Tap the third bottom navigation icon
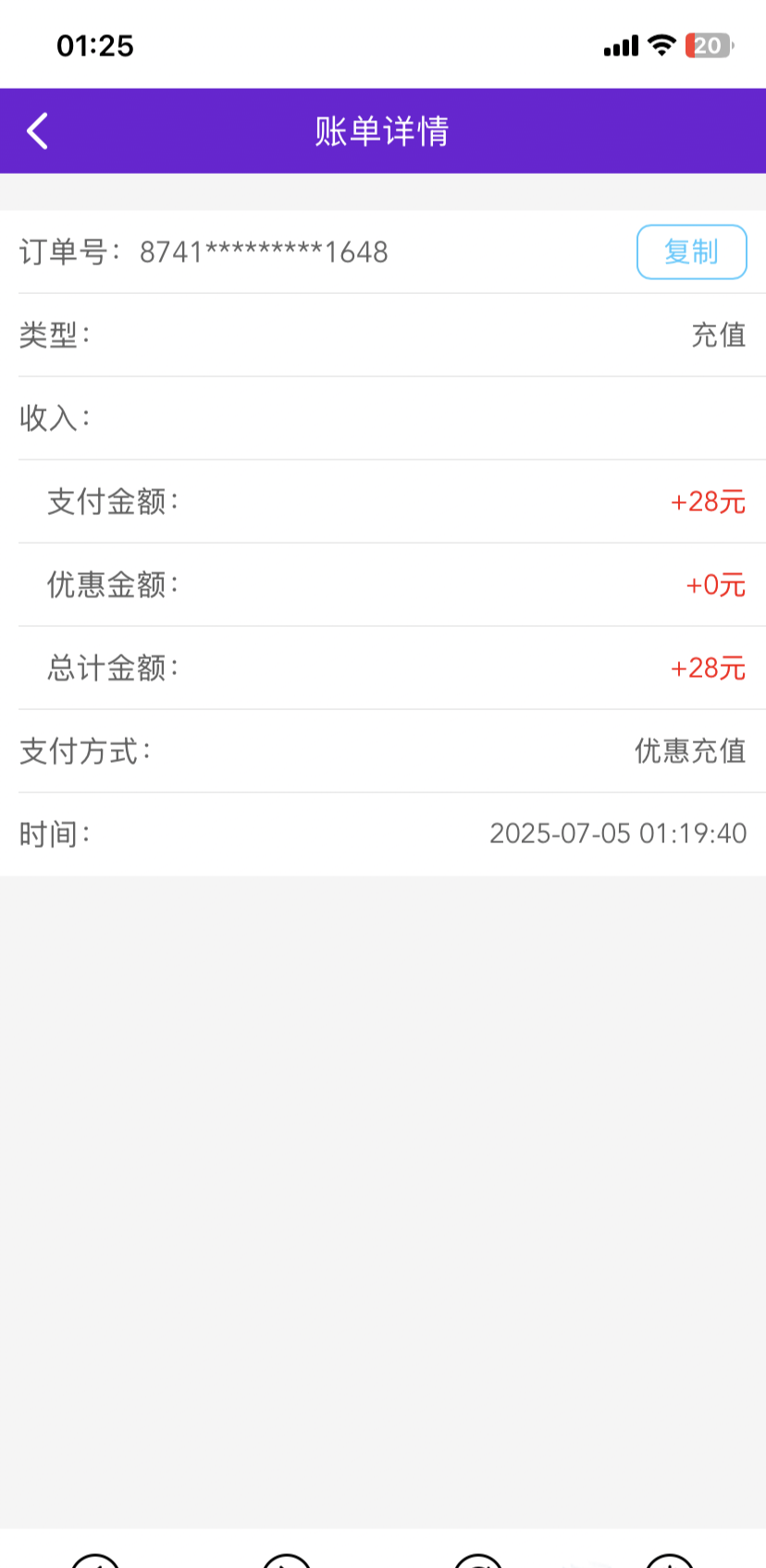The height and width of the screenshot is (1568, 766). coord(478,1561)
